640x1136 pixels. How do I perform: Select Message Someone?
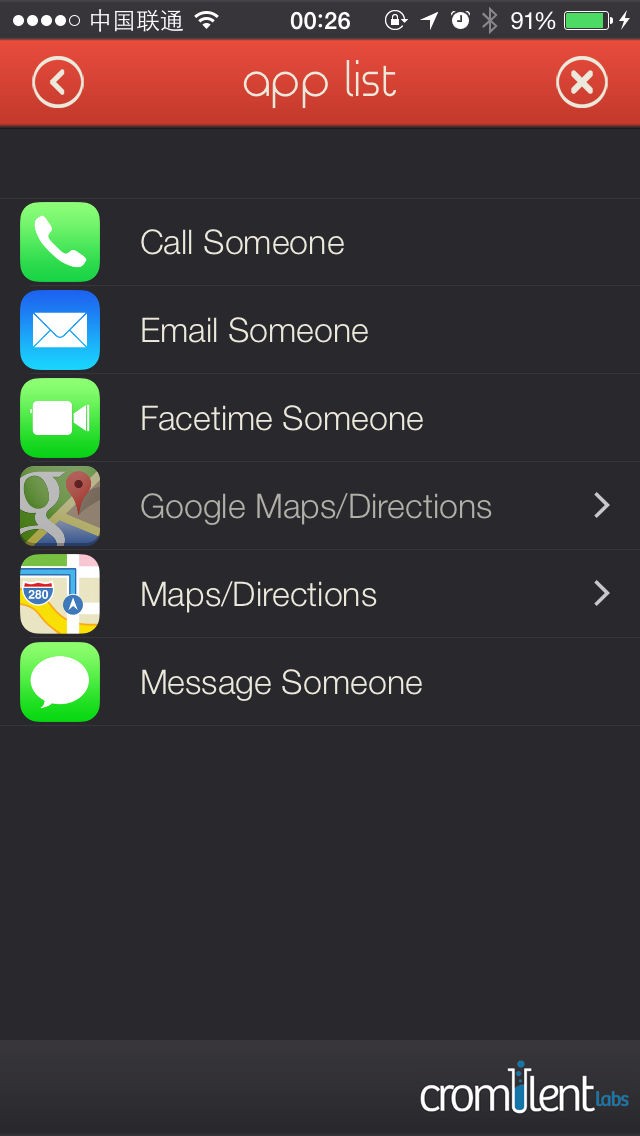coord(320,682)
